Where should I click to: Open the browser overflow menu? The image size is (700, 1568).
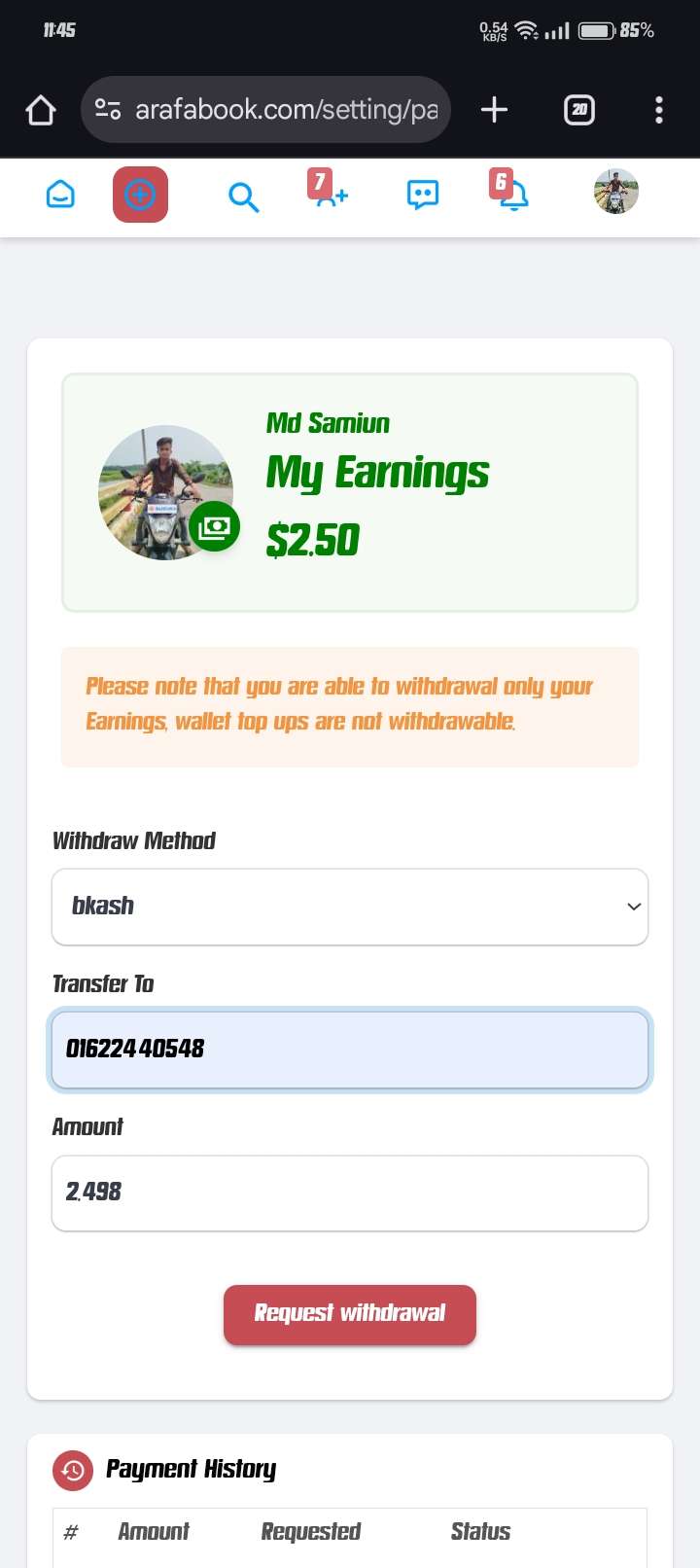coord(659,110)
